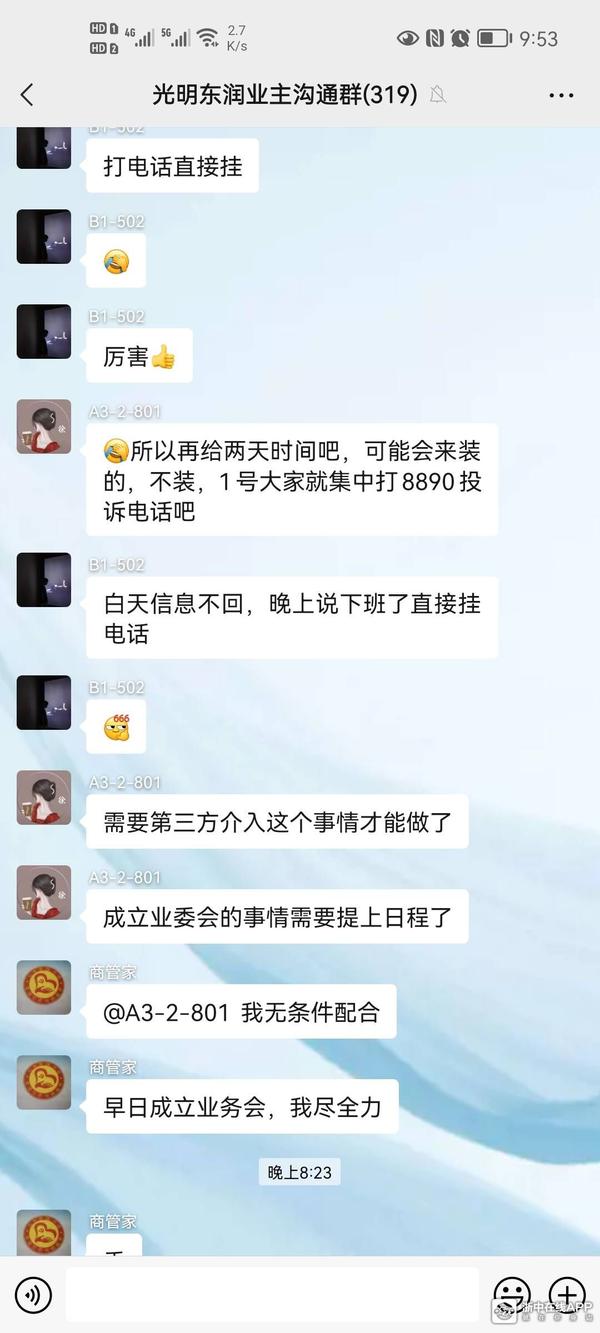
Task: Open the group chat overflow menu
Action: [561, 95]
